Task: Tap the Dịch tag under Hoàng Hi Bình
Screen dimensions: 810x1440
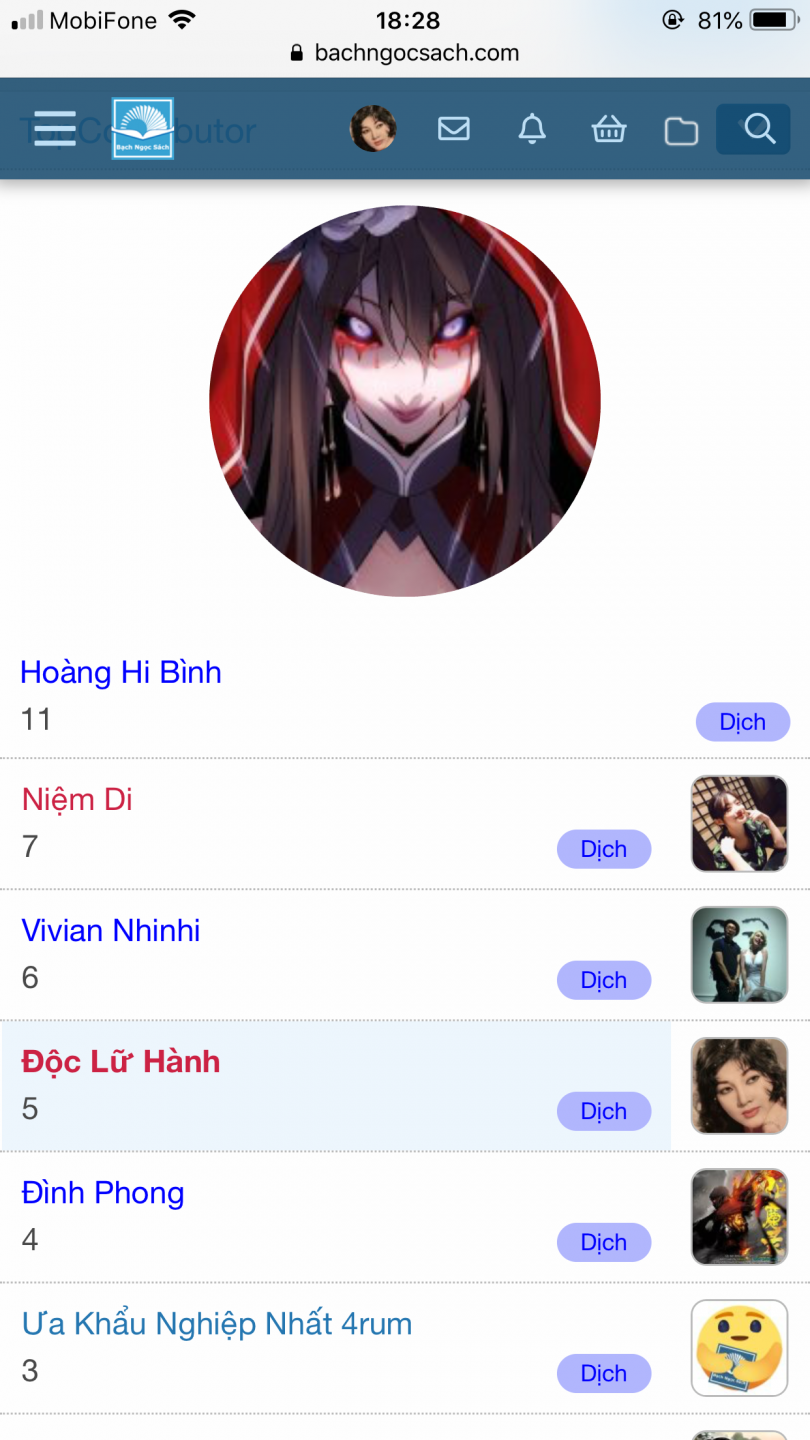Action: (742, 722)
